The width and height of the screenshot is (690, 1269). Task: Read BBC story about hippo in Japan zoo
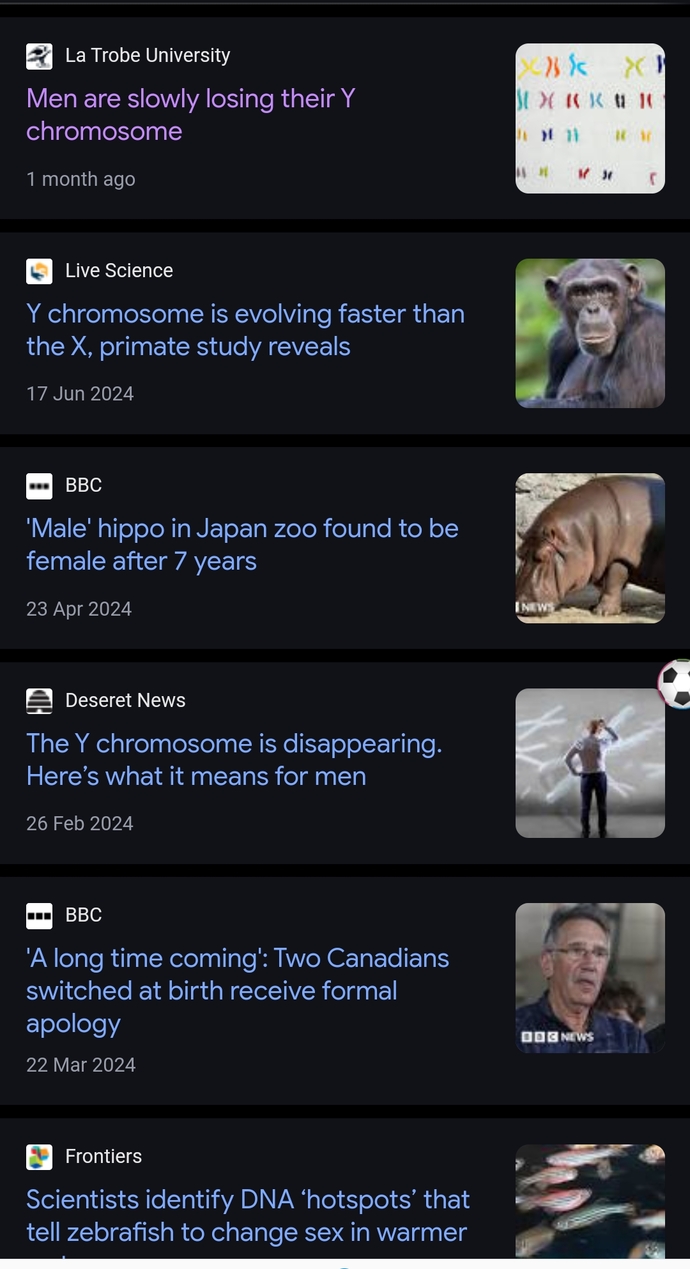[x=242, y=545]
